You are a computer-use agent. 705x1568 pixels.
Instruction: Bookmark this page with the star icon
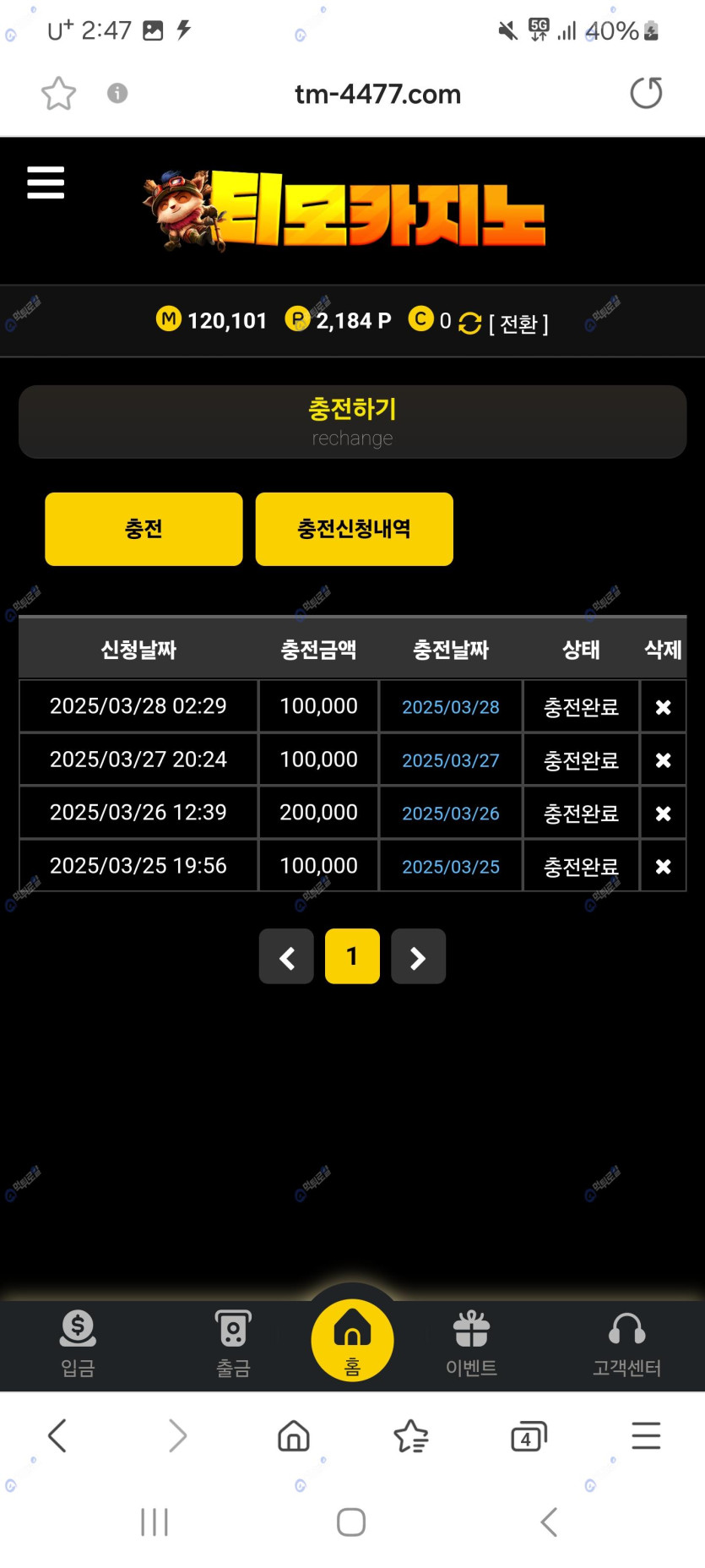point(58,94)
